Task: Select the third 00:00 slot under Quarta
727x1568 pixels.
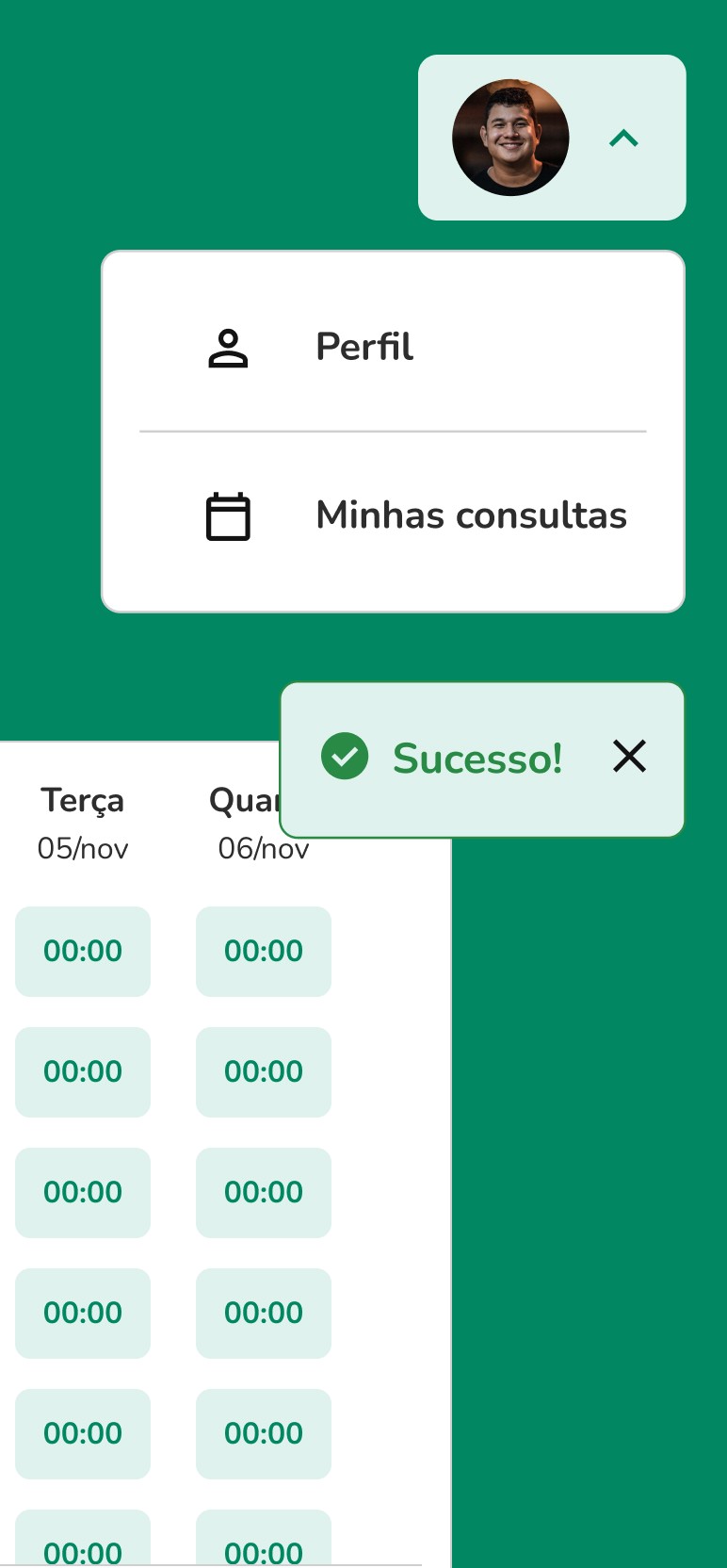Action: tap(264, 1193)
